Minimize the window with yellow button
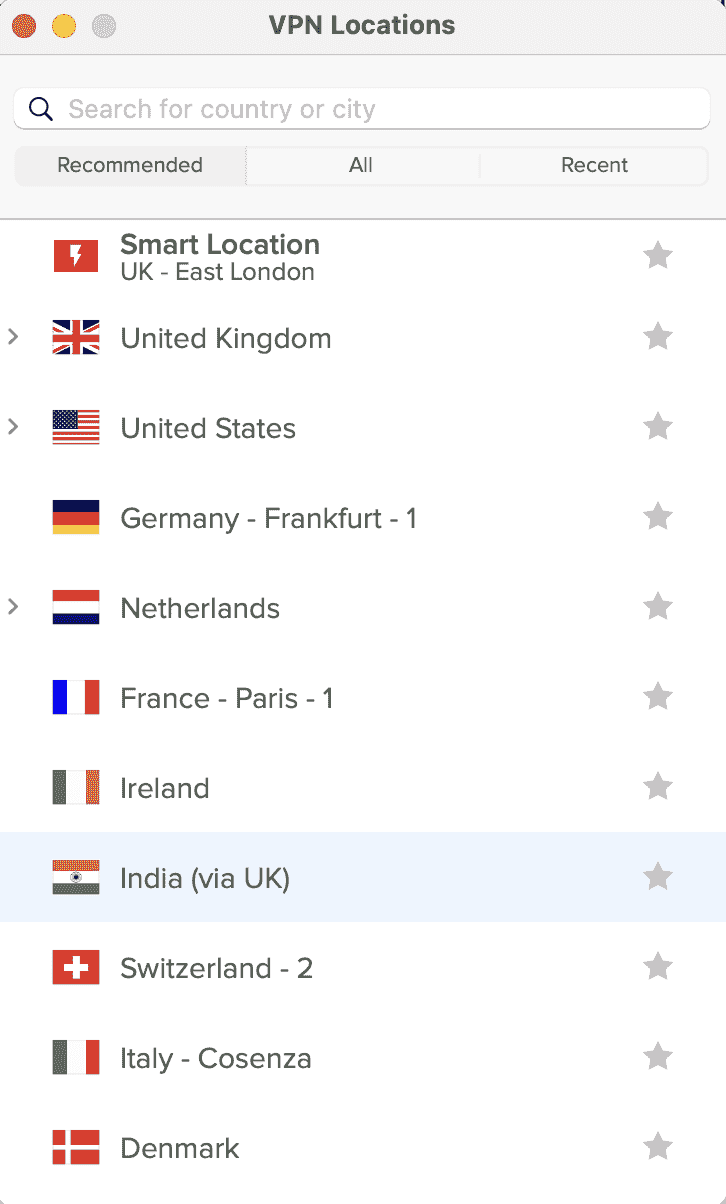 point(64,26)
